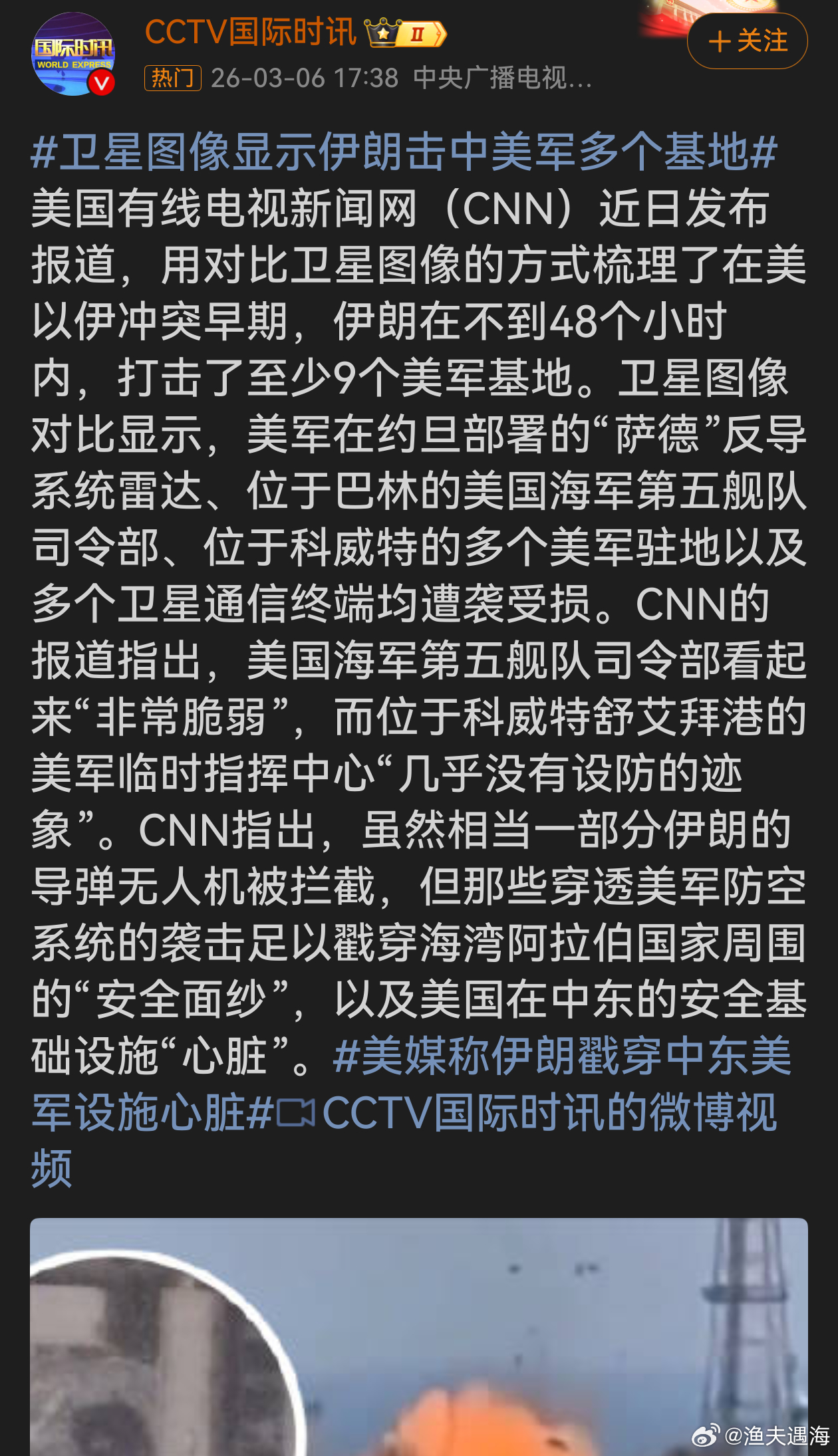Toggle following by pressing +关注
This screenshot has height=1456, width=838.
click(748, 41)
